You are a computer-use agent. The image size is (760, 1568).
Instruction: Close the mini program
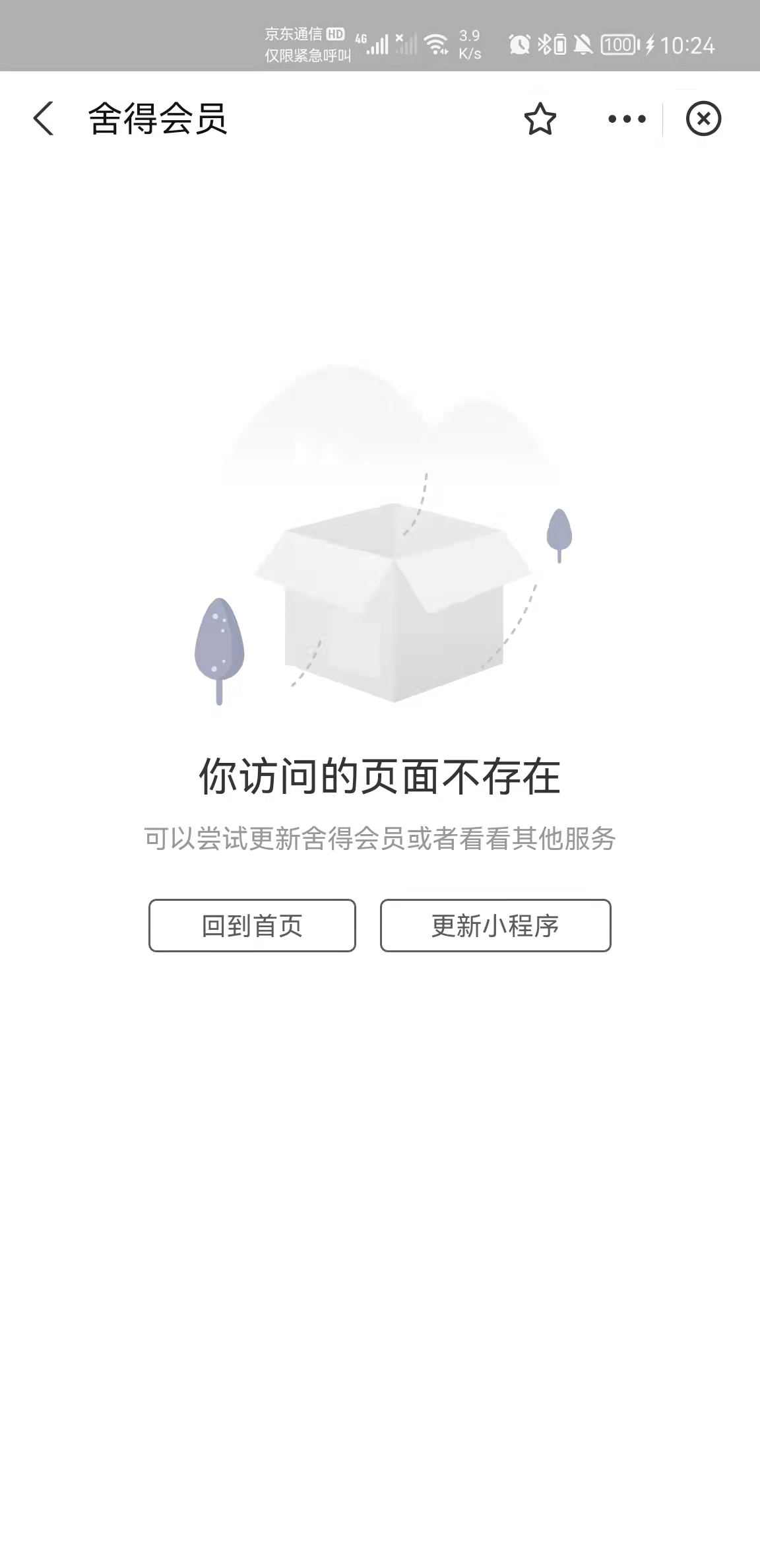click(703, 119)
